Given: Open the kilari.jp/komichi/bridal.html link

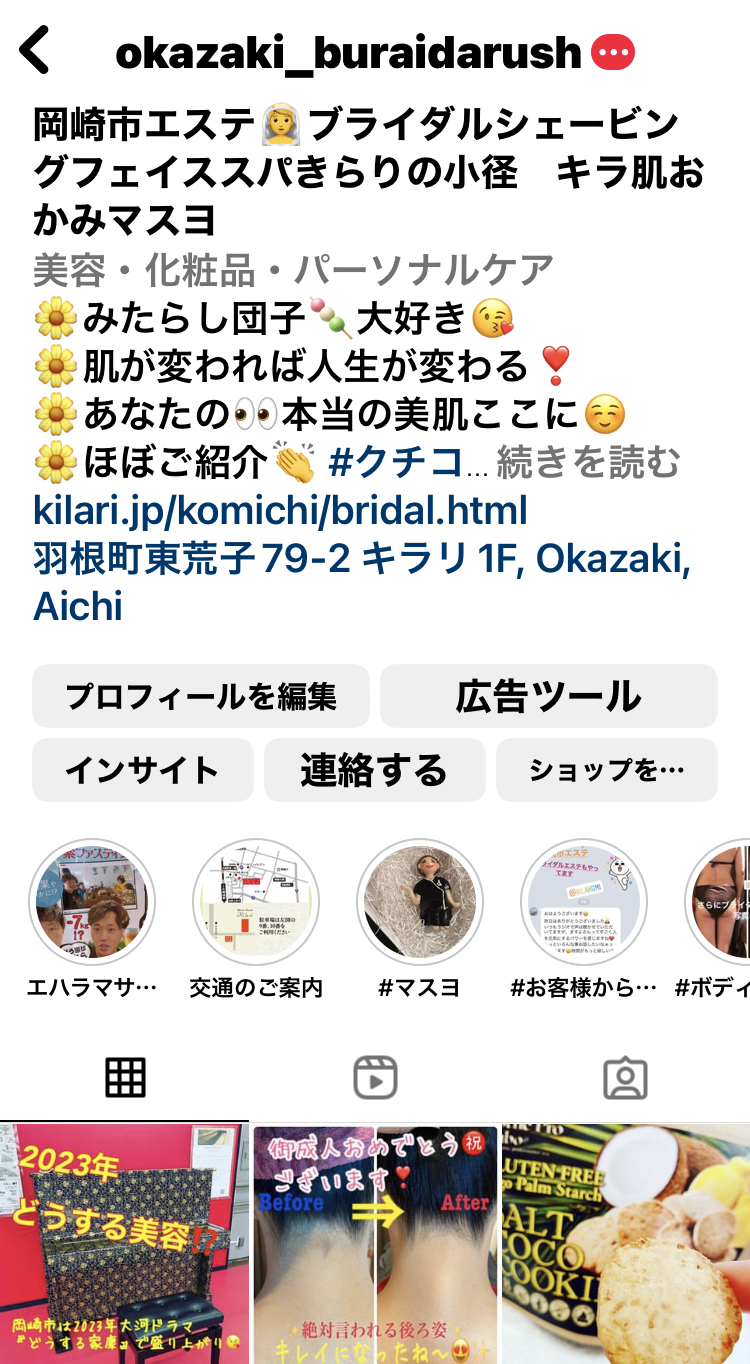Looking at the screenshot, I should [x=280, y=511].
